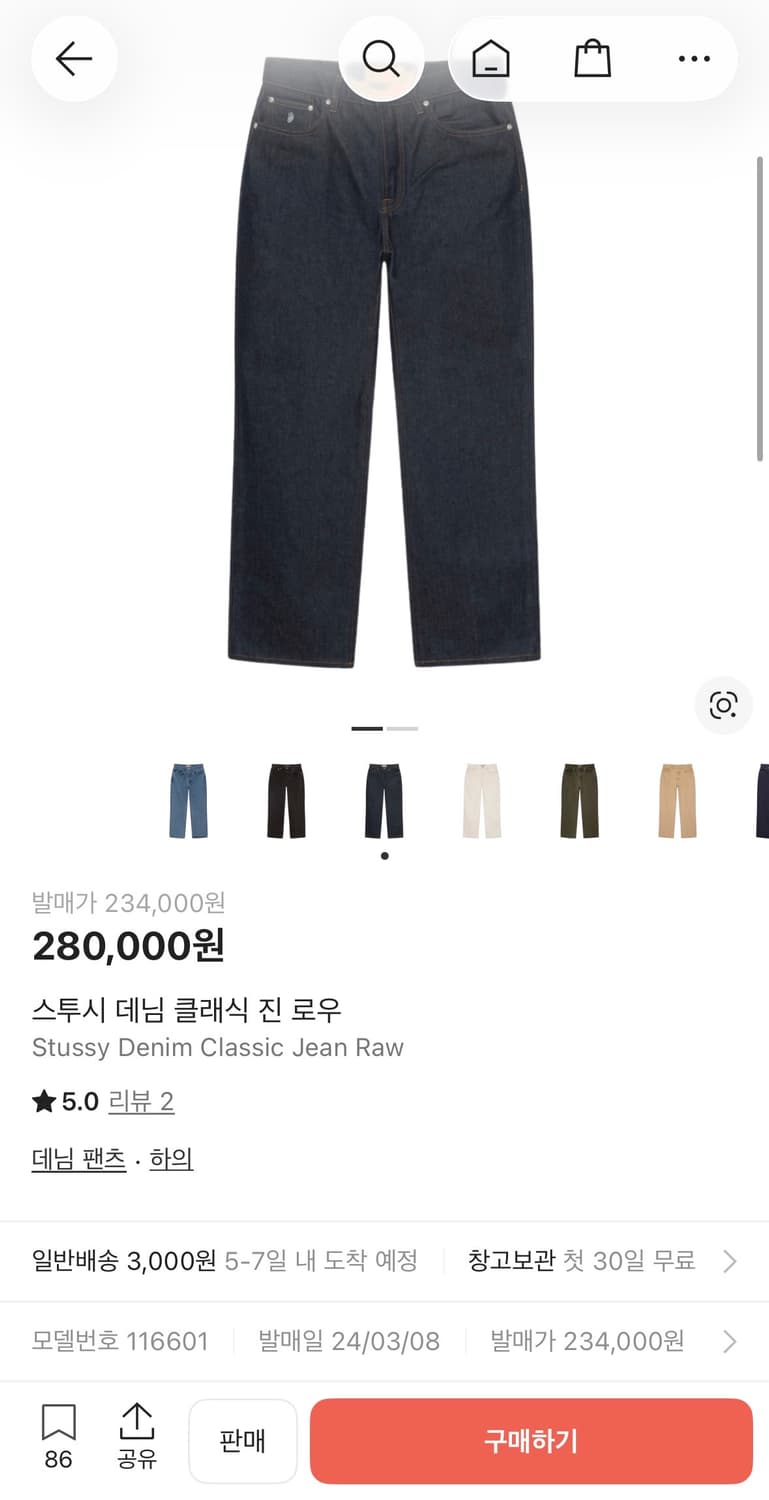769x1500 pixels.
Task: Tap the second image pagination indicator
Action: click(x=400, y=729)
